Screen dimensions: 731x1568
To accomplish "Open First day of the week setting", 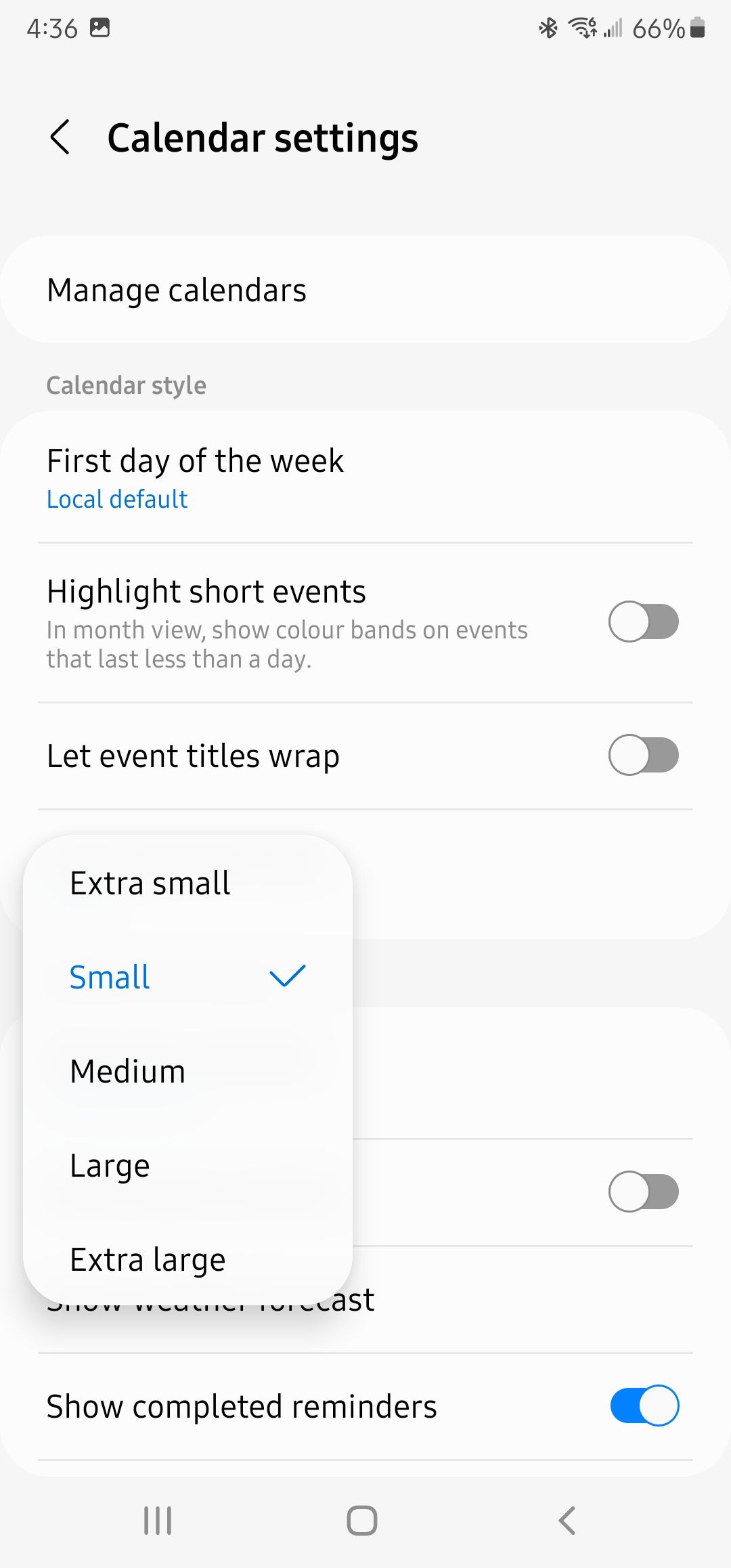I will click(365, 477).
